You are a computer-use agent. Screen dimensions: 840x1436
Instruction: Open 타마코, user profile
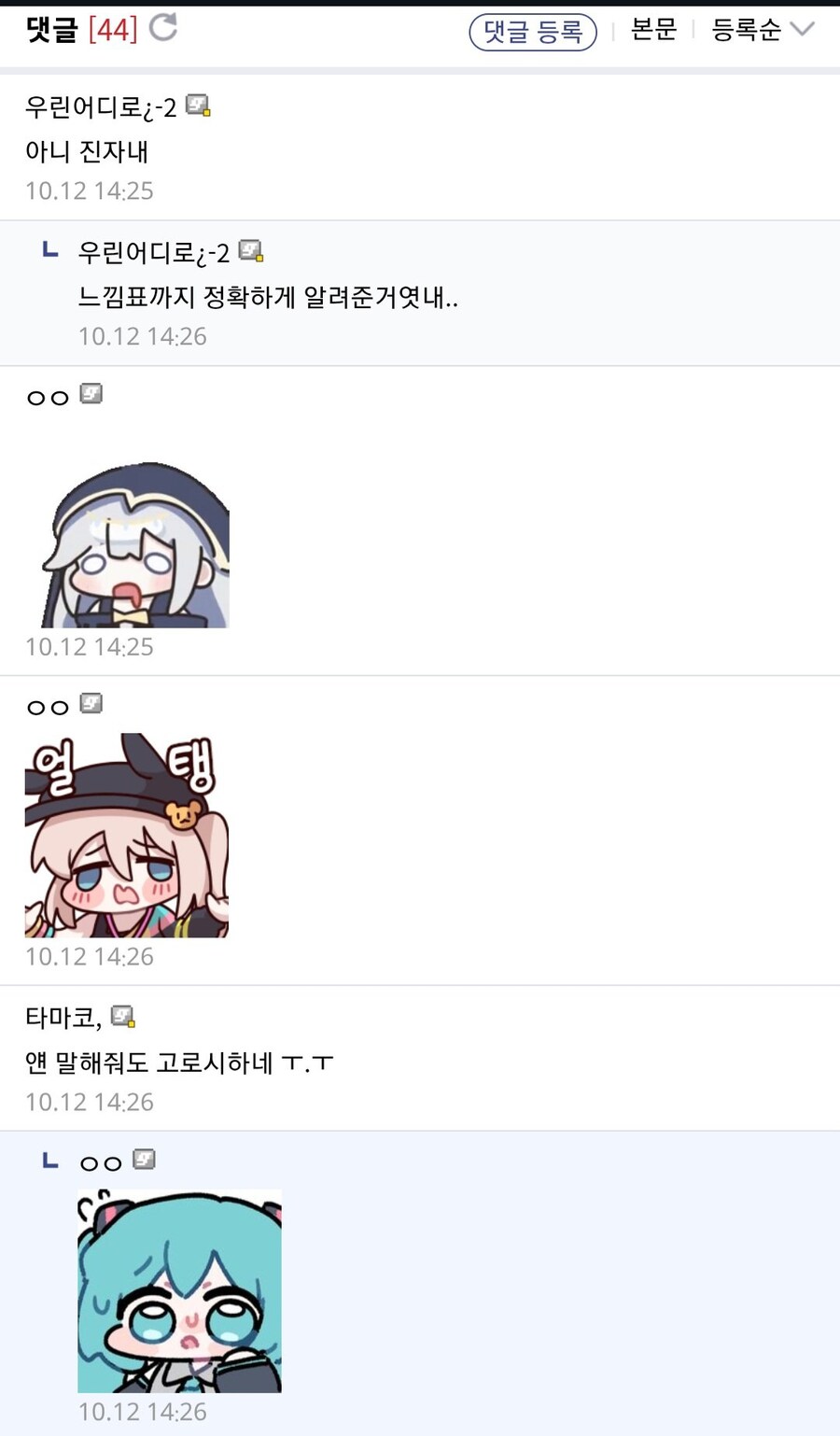pyautogui.click(x=63, y=1017)
